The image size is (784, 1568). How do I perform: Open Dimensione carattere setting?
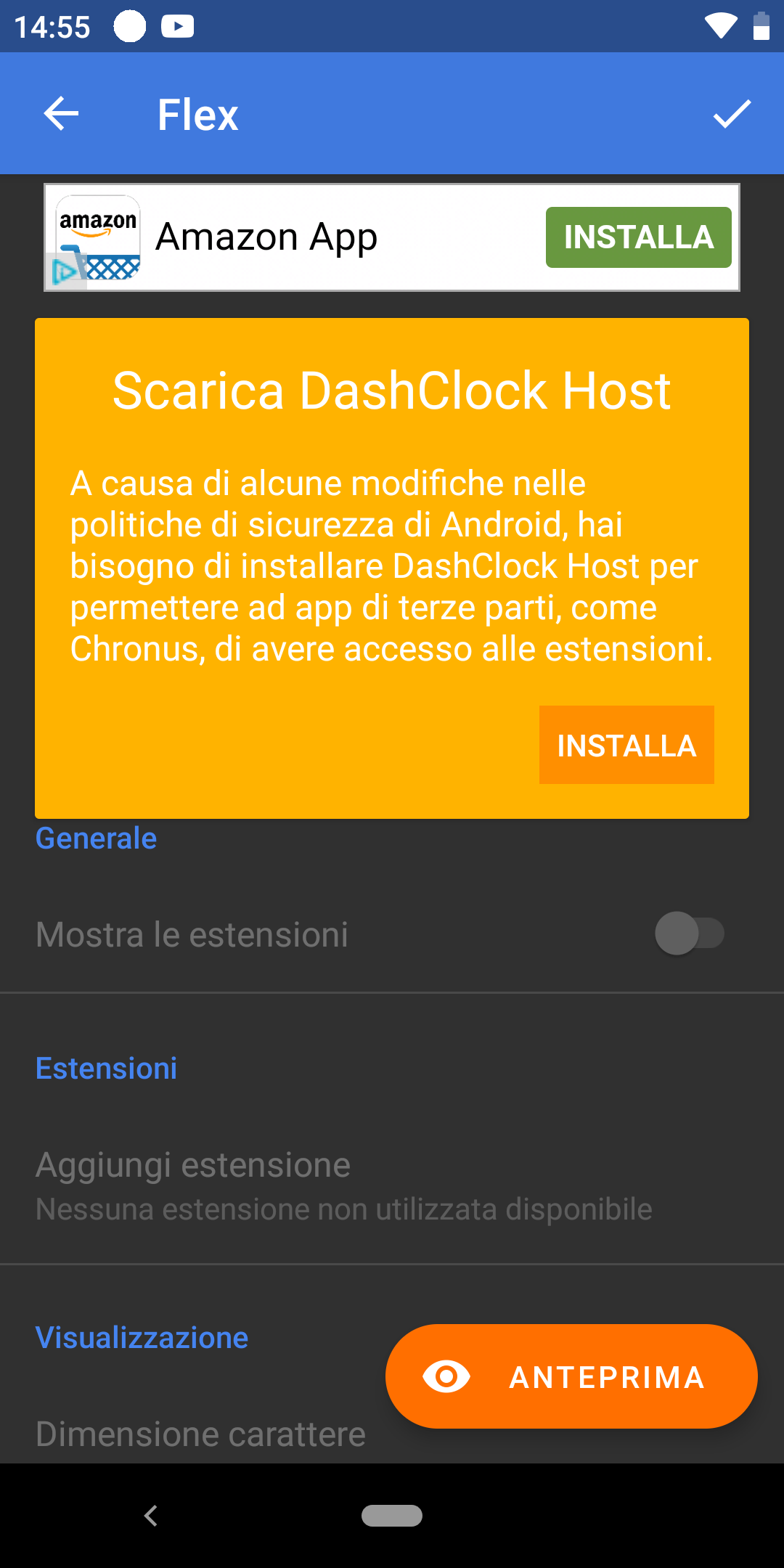pos(201,1434)
